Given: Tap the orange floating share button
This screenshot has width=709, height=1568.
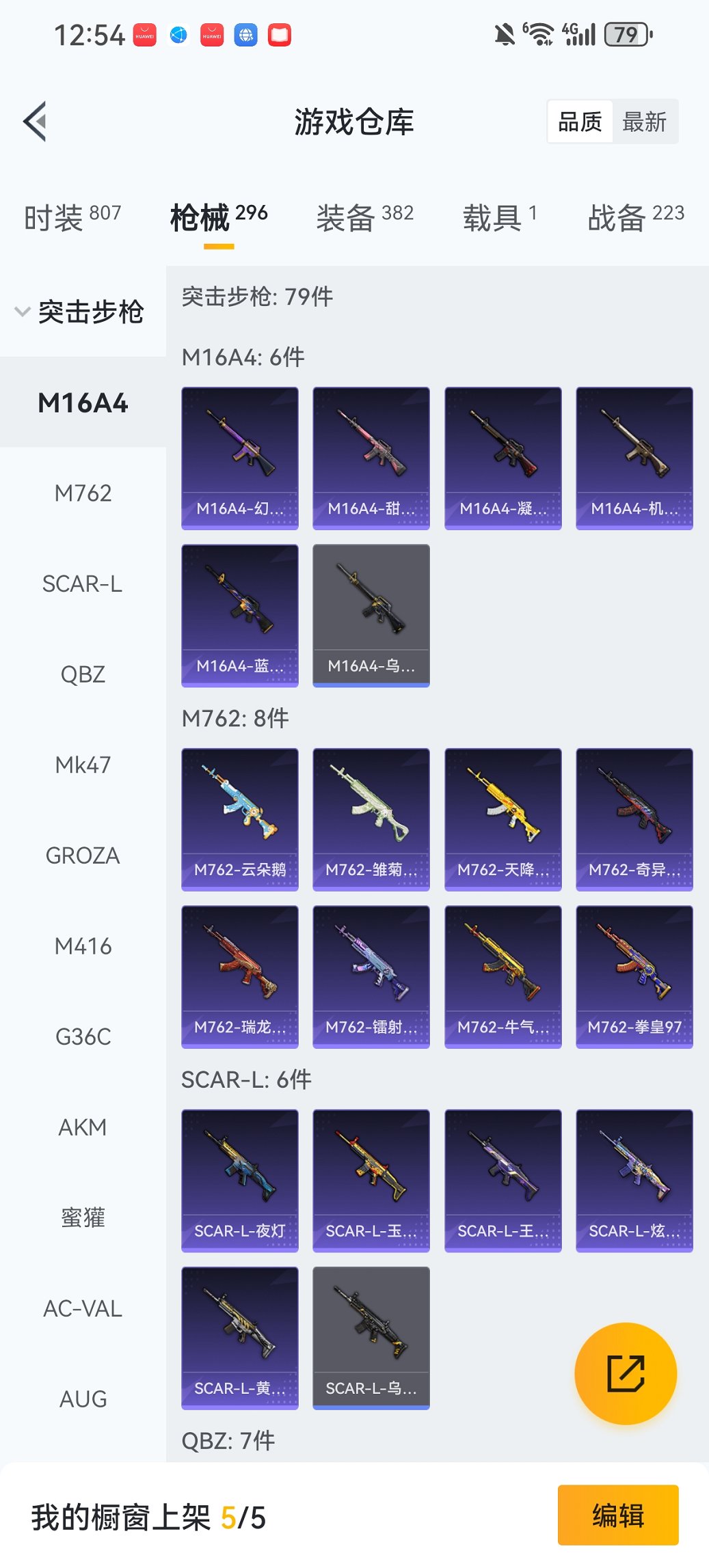Looking at the screenshot, I should [626, 1373].
